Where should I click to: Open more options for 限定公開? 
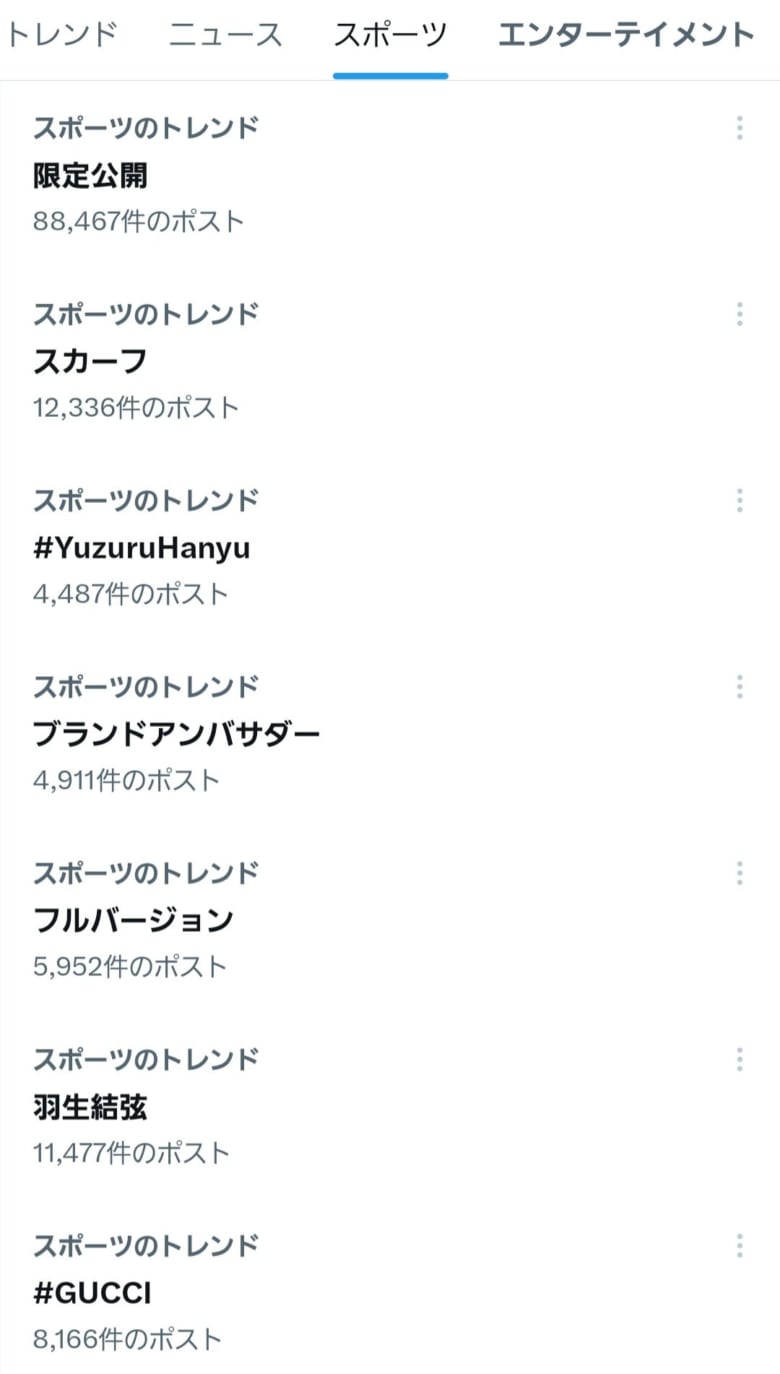click(x=739, y=128)
